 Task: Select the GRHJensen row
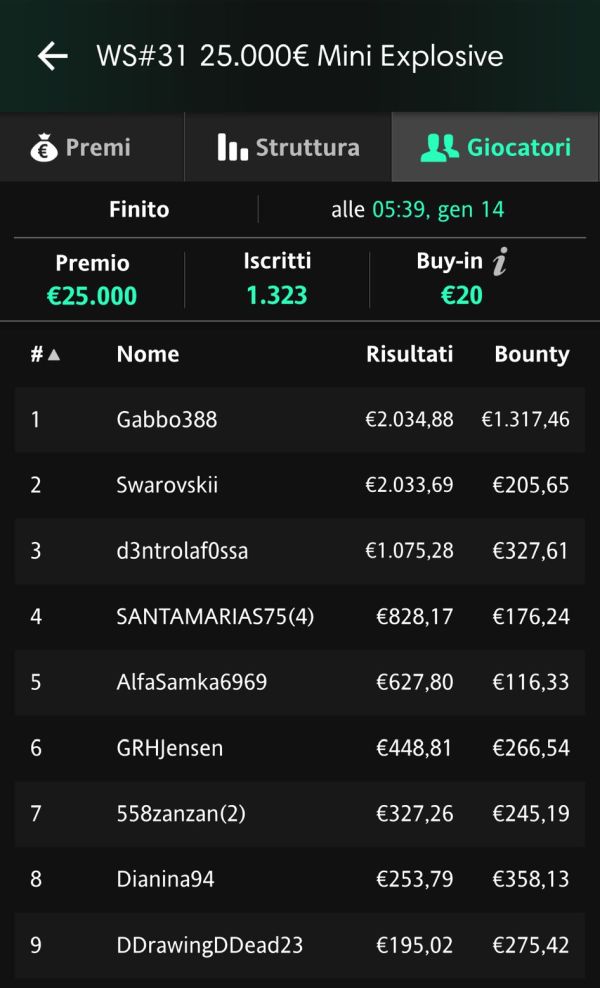coord(300,748)
